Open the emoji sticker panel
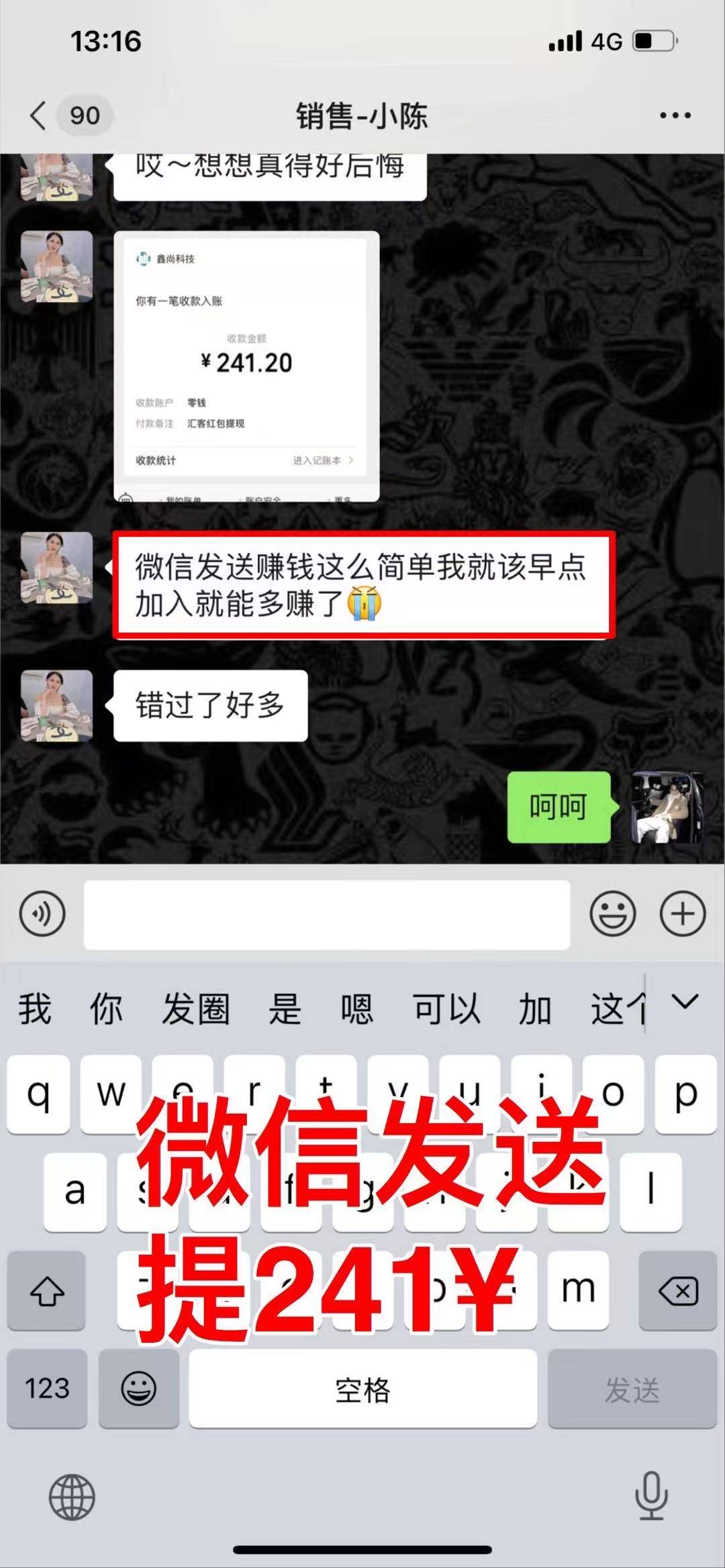 pos(612,913)
